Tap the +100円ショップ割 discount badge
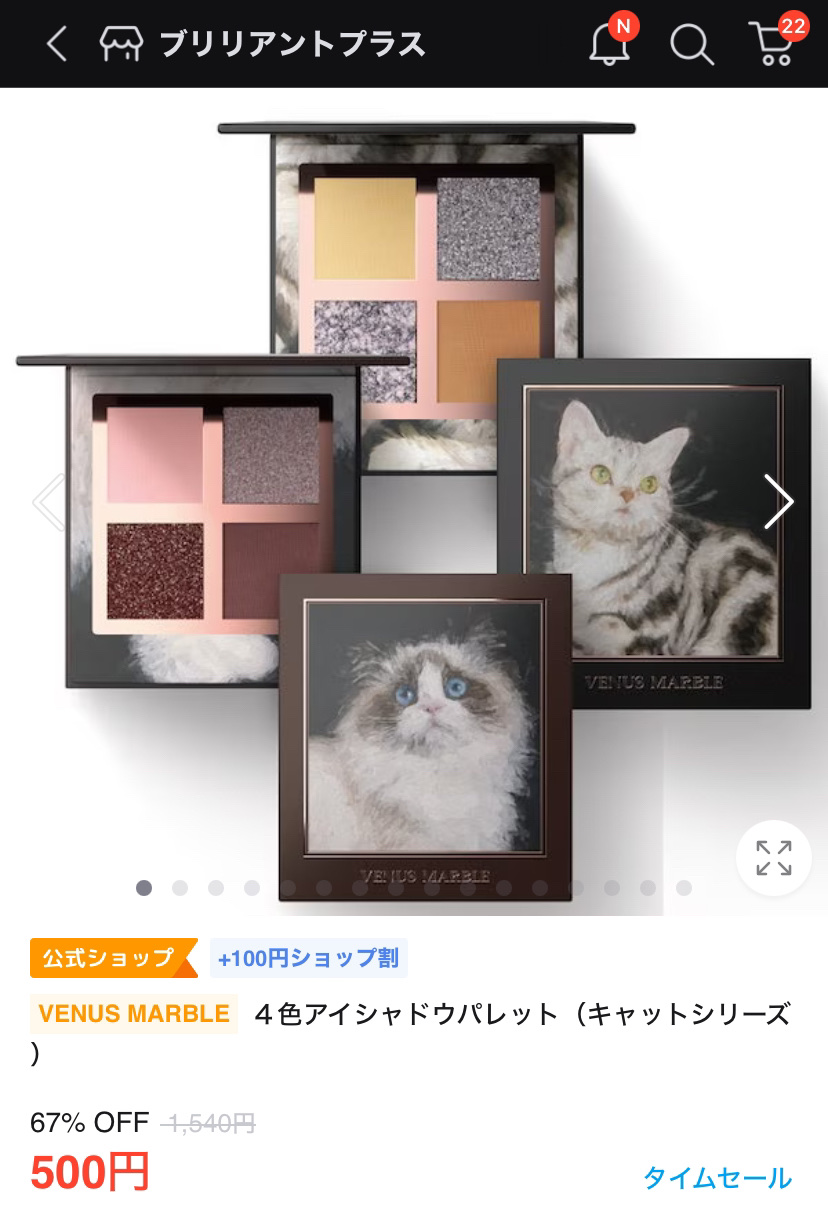Screen dimensions: 828x1218 pos(308,956)
